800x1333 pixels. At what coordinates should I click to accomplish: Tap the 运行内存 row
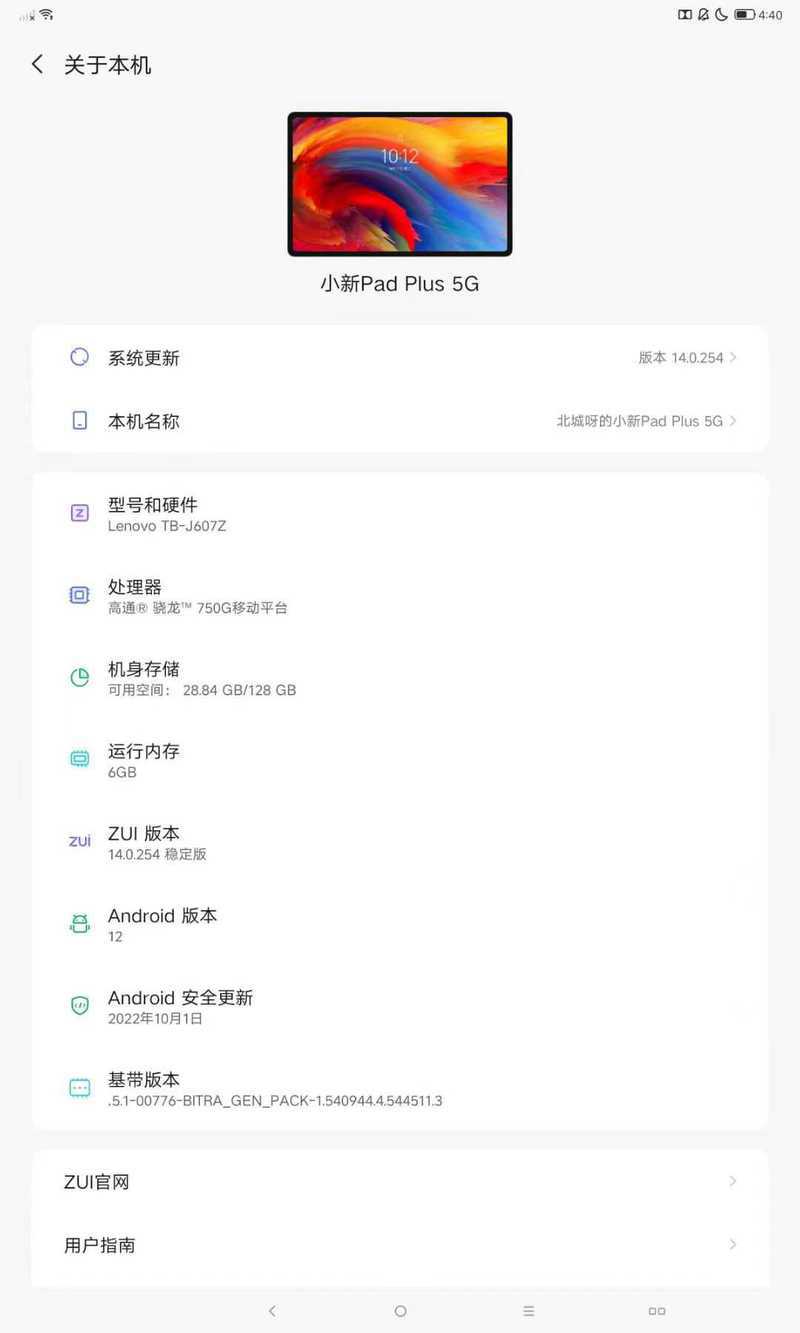(x=400, y=760)
